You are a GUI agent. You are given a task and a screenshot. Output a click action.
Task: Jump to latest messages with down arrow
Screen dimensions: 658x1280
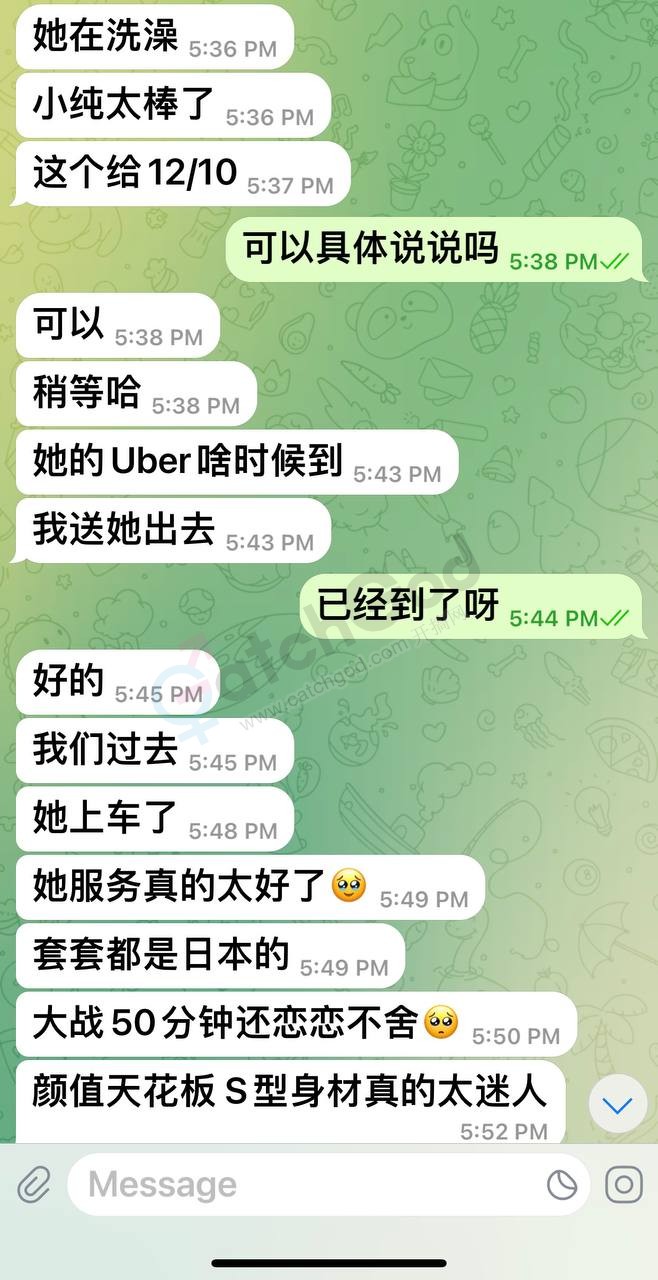click(x=618, y=1105)
